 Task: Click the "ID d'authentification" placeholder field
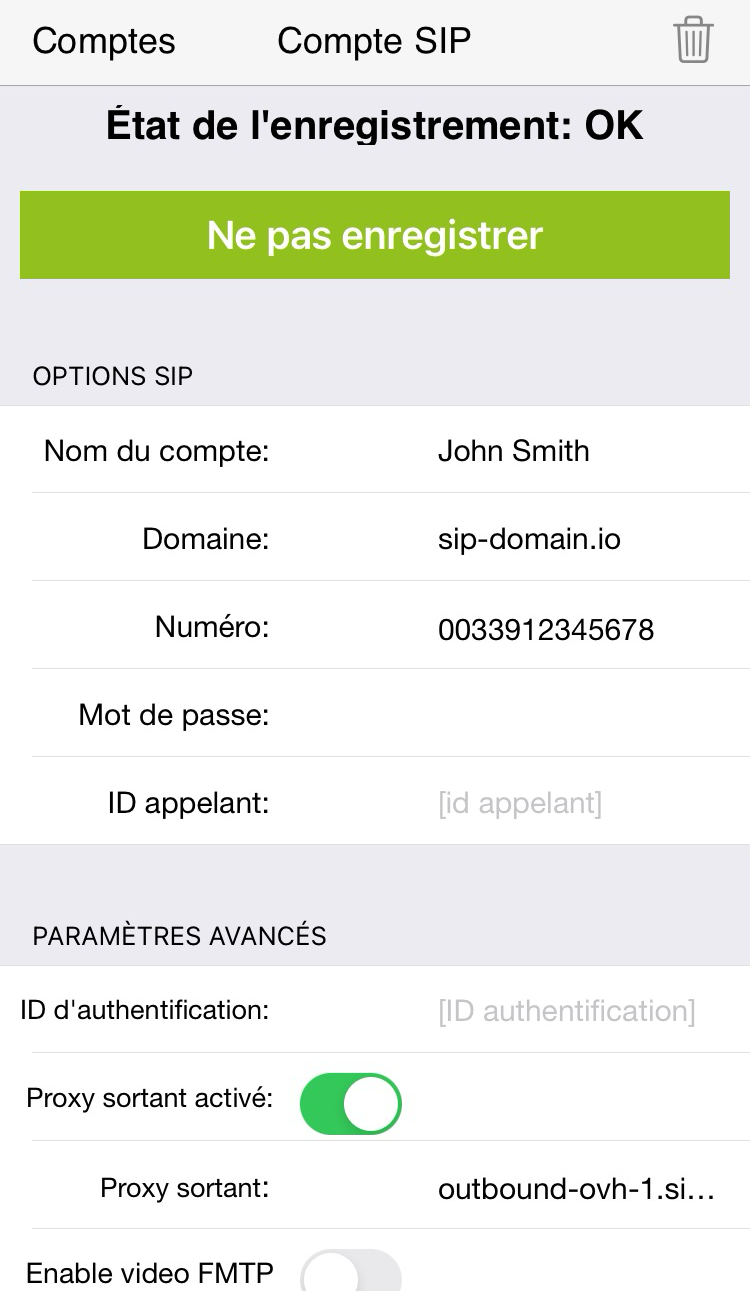(568, 1010)
